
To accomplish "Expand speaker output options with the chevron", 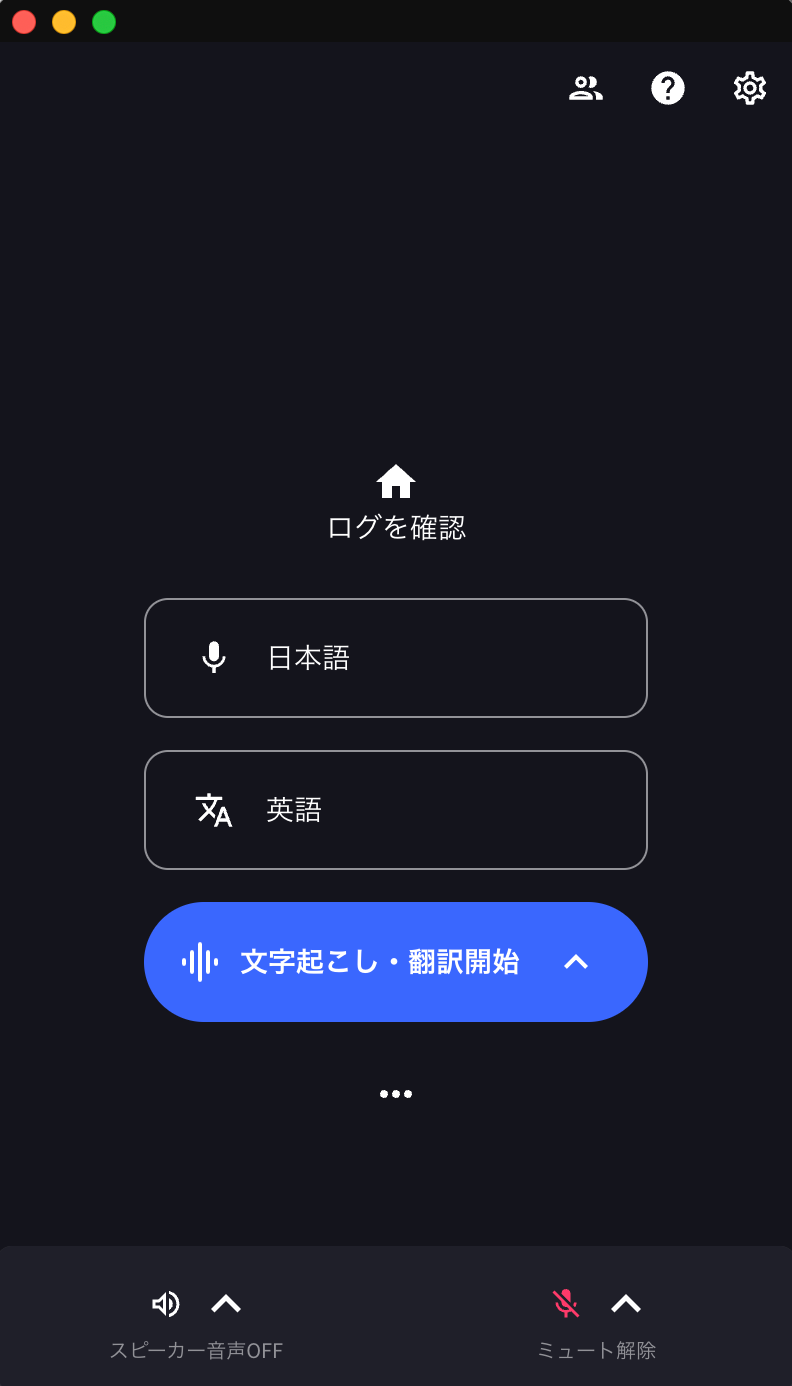I will (226, 1303).
